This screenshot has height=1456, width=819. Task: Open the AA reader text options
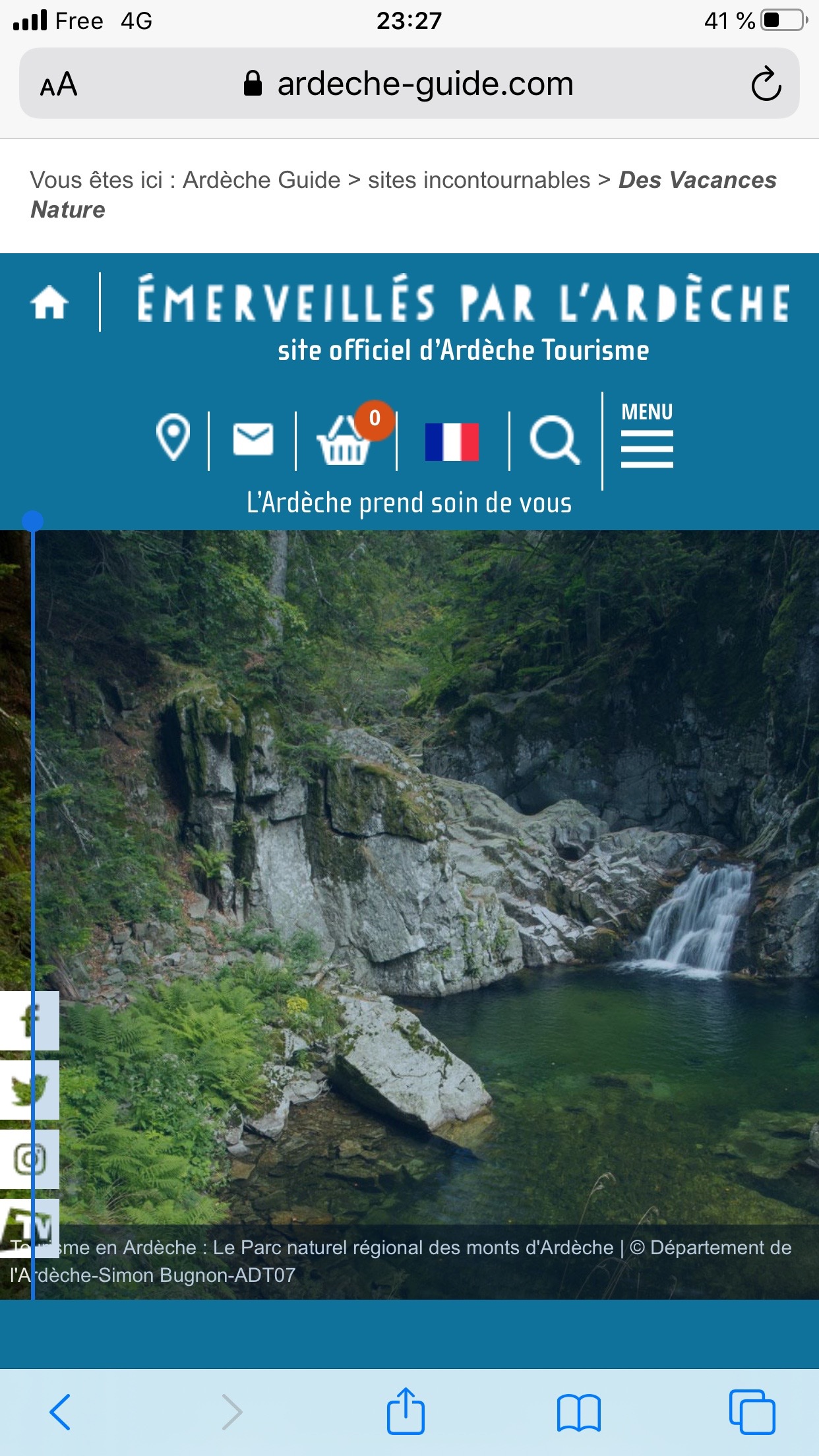59,84
